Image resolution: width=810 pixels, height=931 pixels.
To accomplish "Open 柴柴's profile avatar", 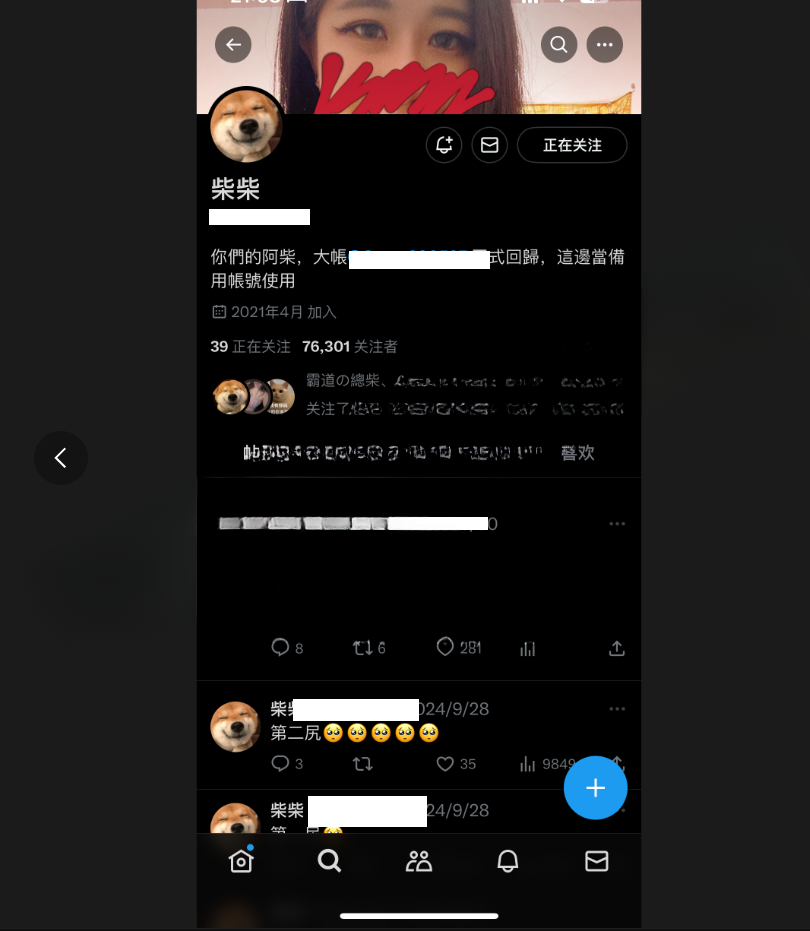I will [246, 126].
